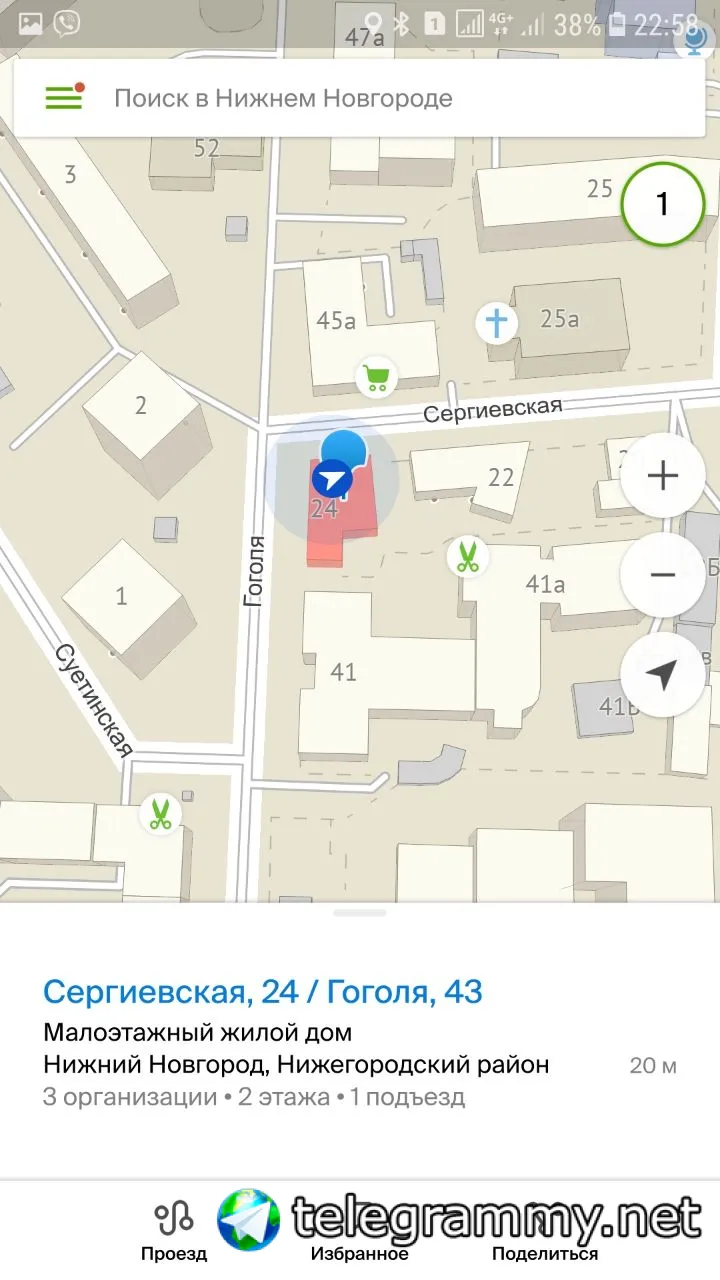Open the hamburger menu

[63, 98]
